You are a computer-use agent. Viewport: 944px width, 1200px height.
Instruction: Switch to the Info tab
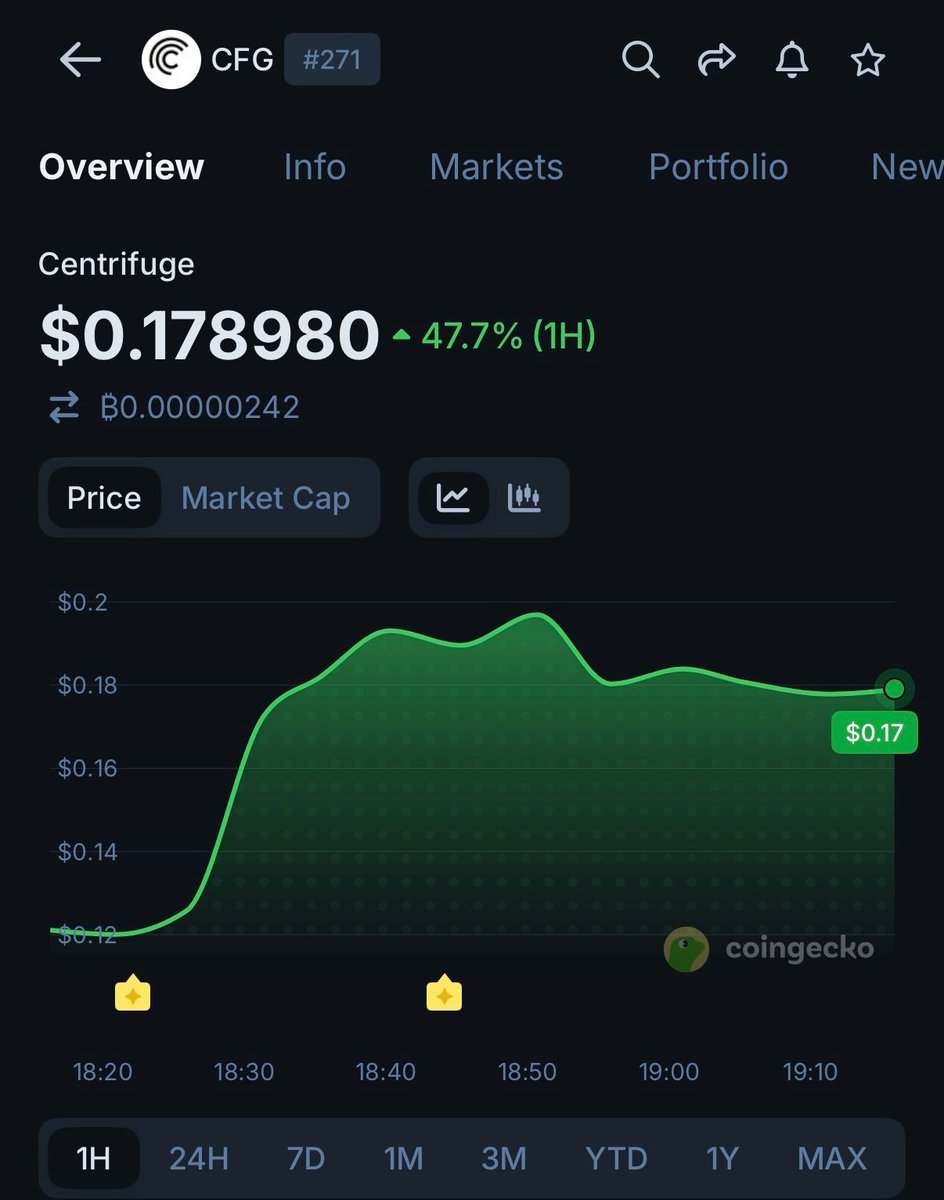314,167
